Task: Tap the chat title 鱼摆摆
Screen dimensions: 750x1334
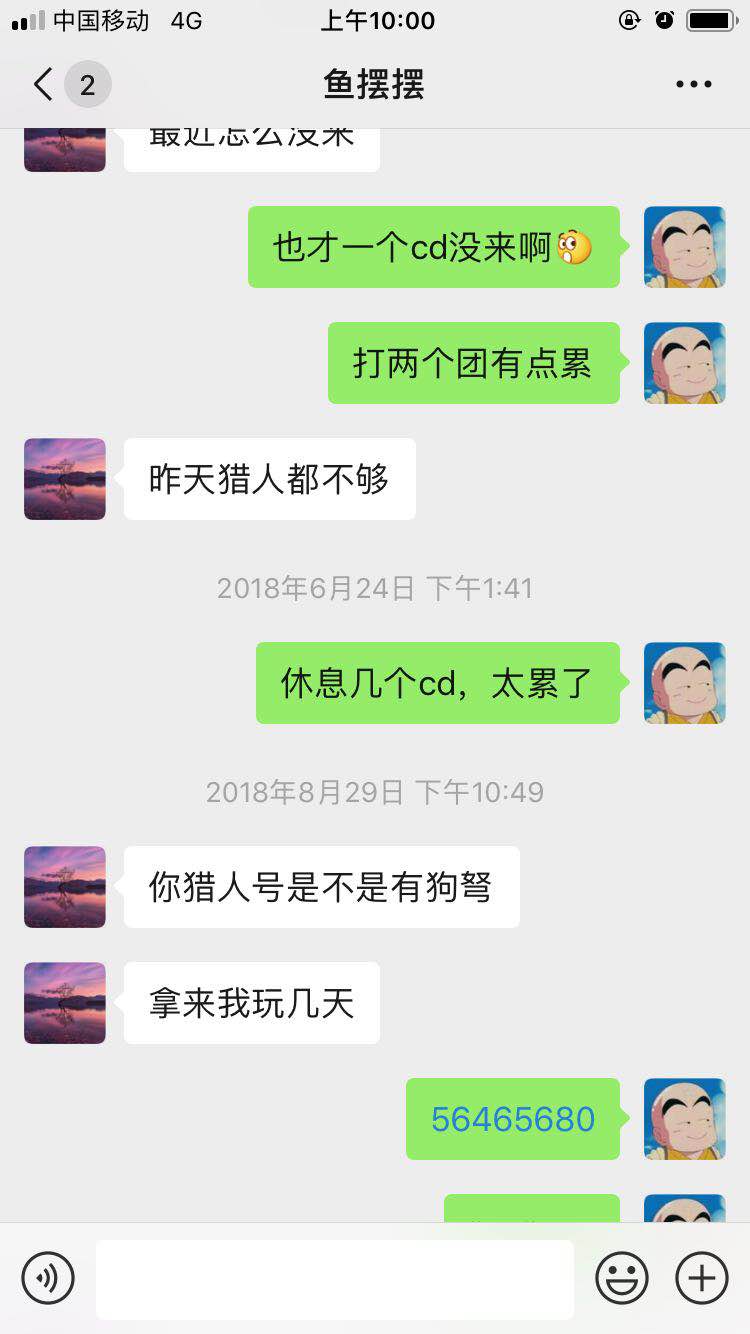Action: point(375,84)
